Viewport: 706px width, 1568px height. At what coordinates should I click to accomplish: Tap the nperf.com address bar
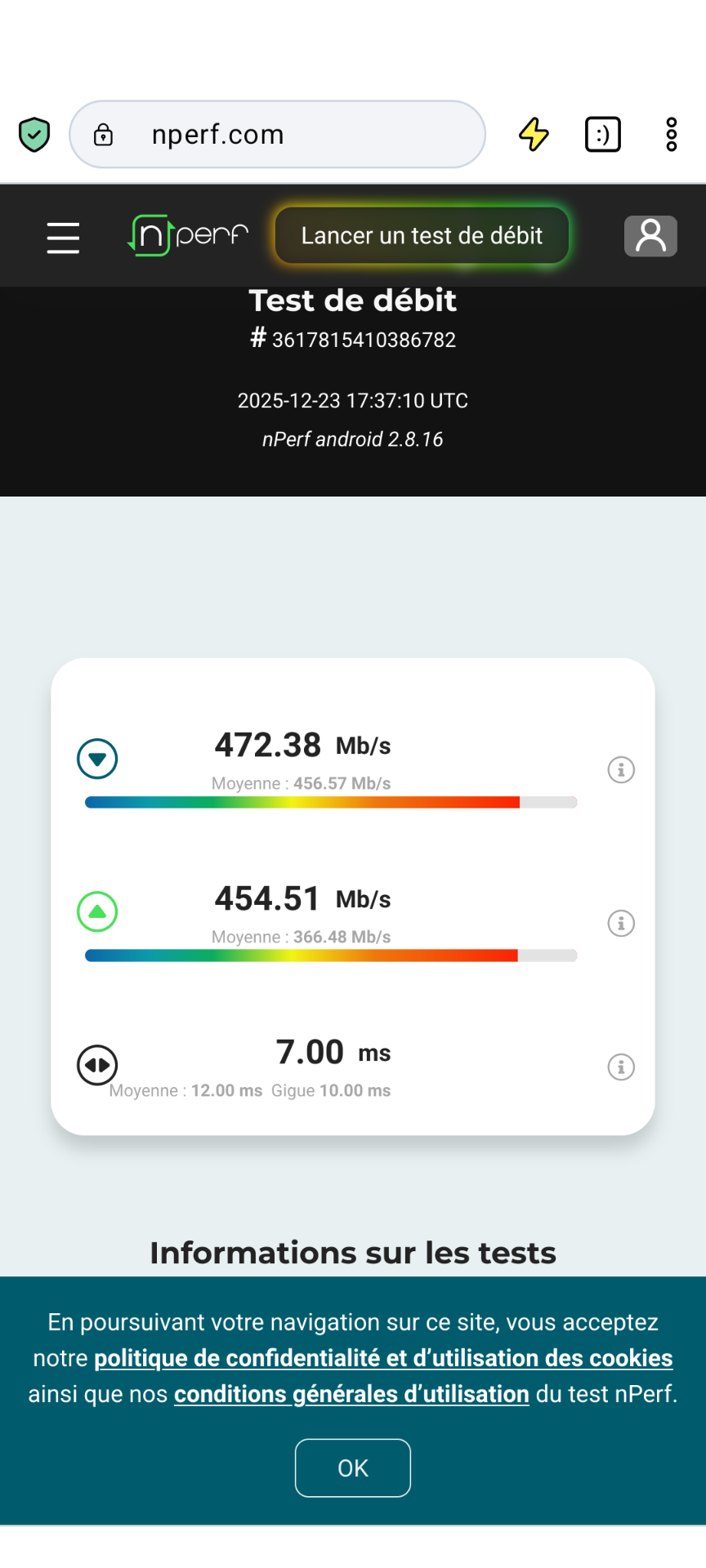point(278,135)
